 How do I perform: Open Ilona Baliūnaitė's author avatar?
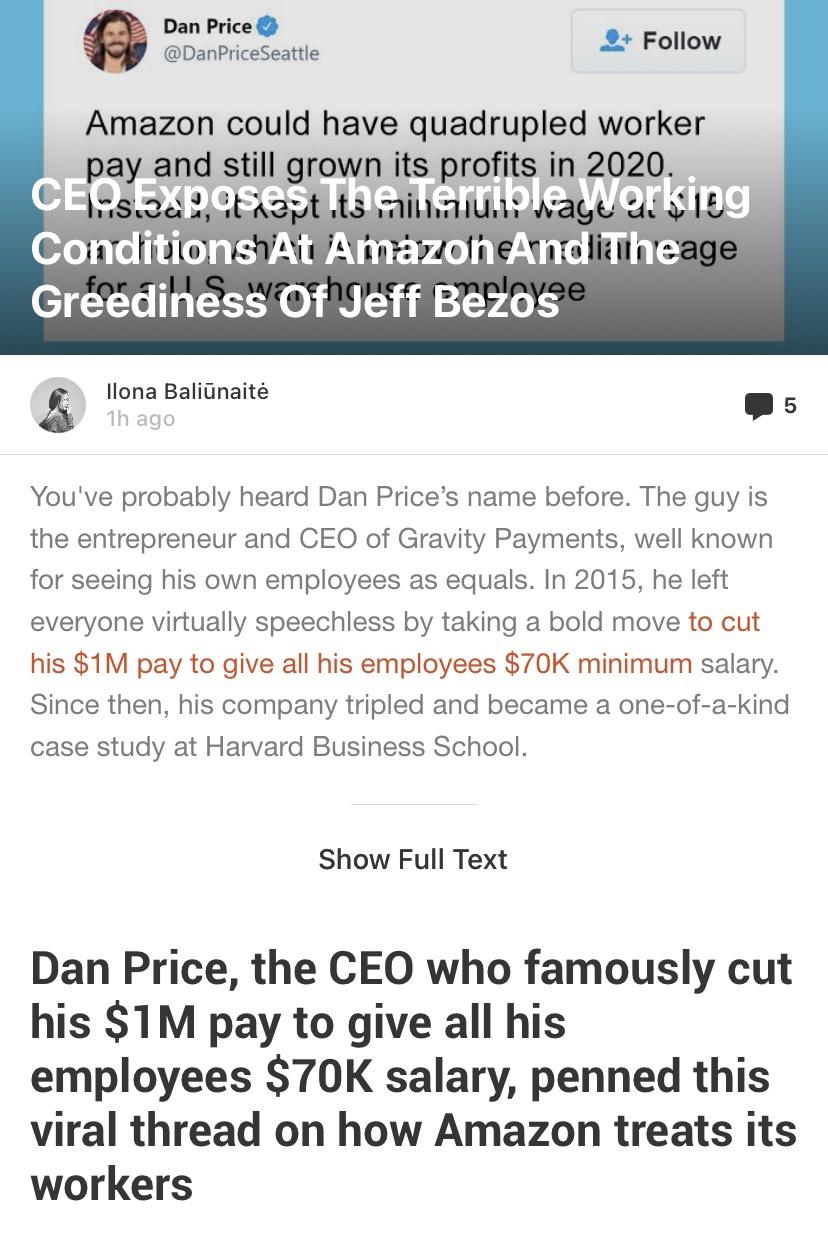(59, 404)
